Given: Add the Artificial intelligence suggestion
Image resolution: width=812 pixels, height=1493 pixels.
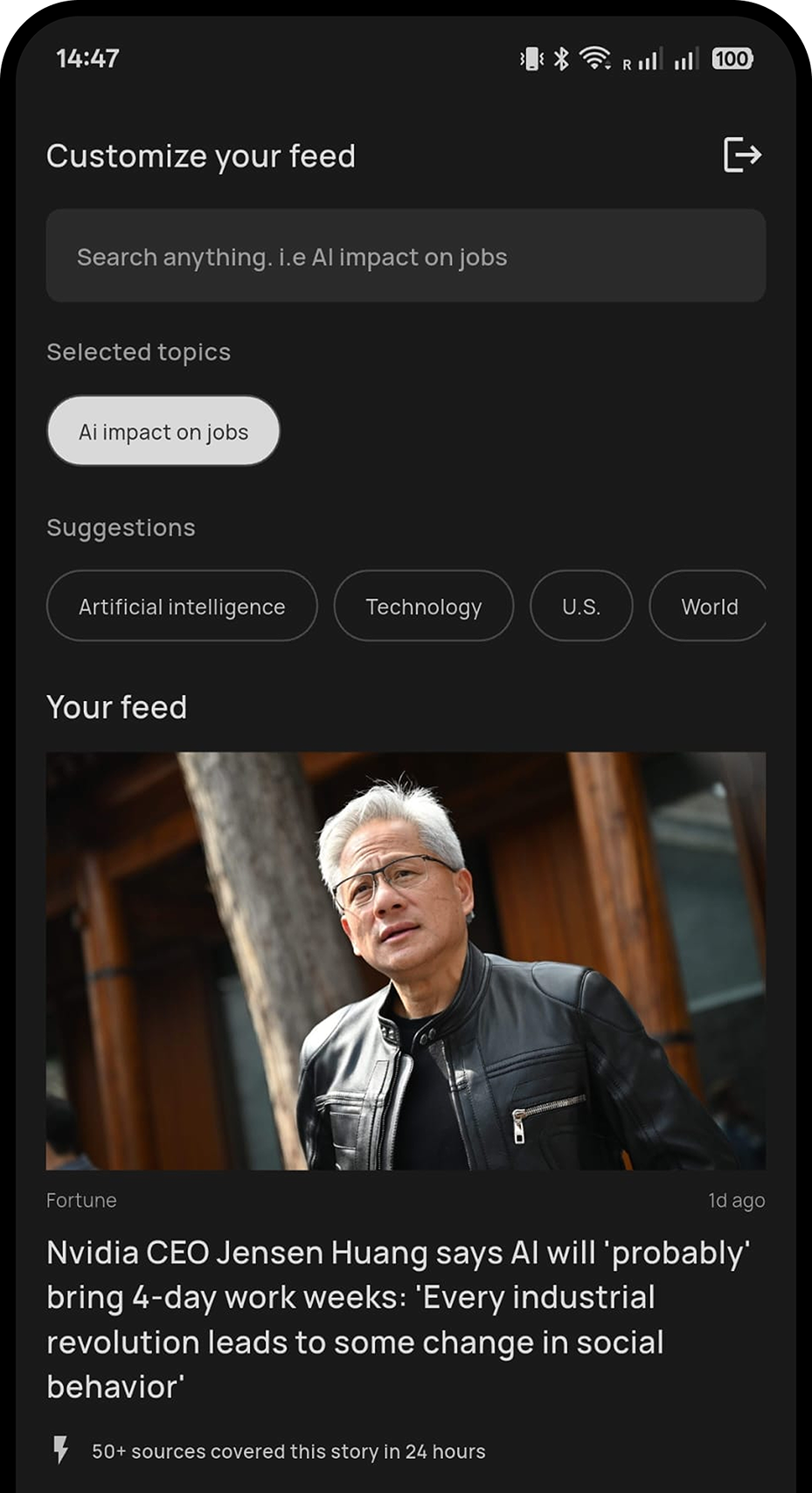Looking at the screenshot, I should pyautogui.click(x=182, y=607).
